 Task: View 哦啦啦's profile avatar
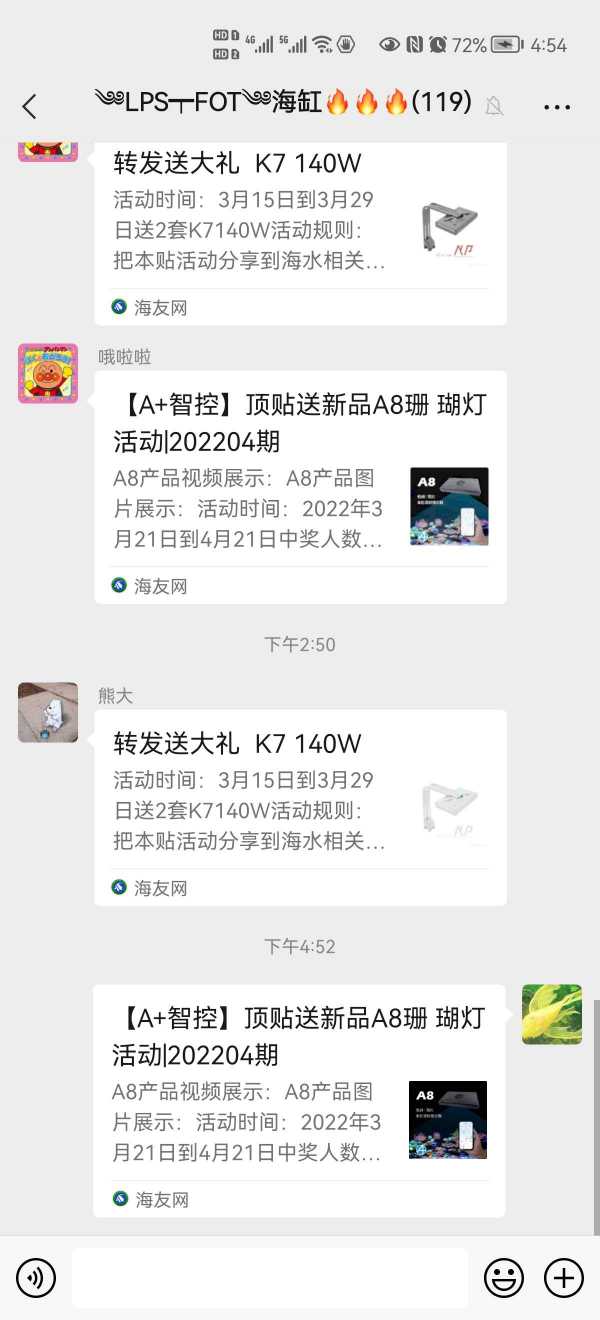(48, 374)
